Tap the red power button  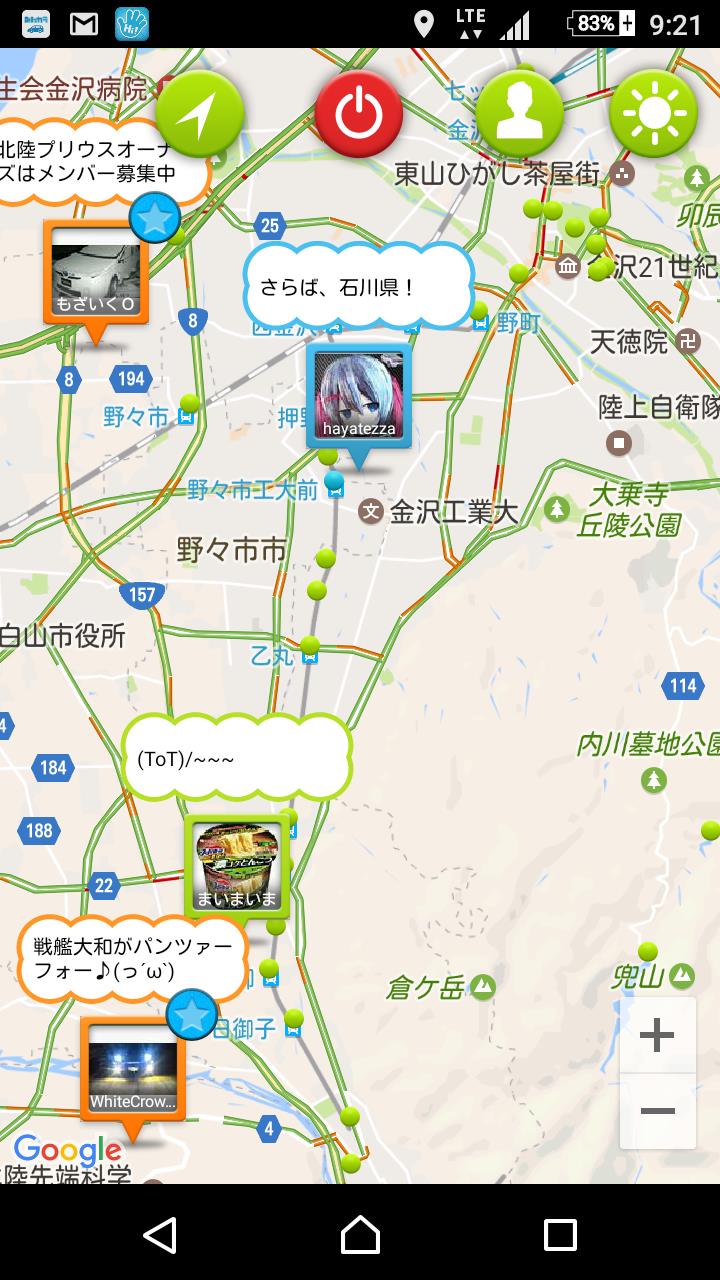pos(358,114)
